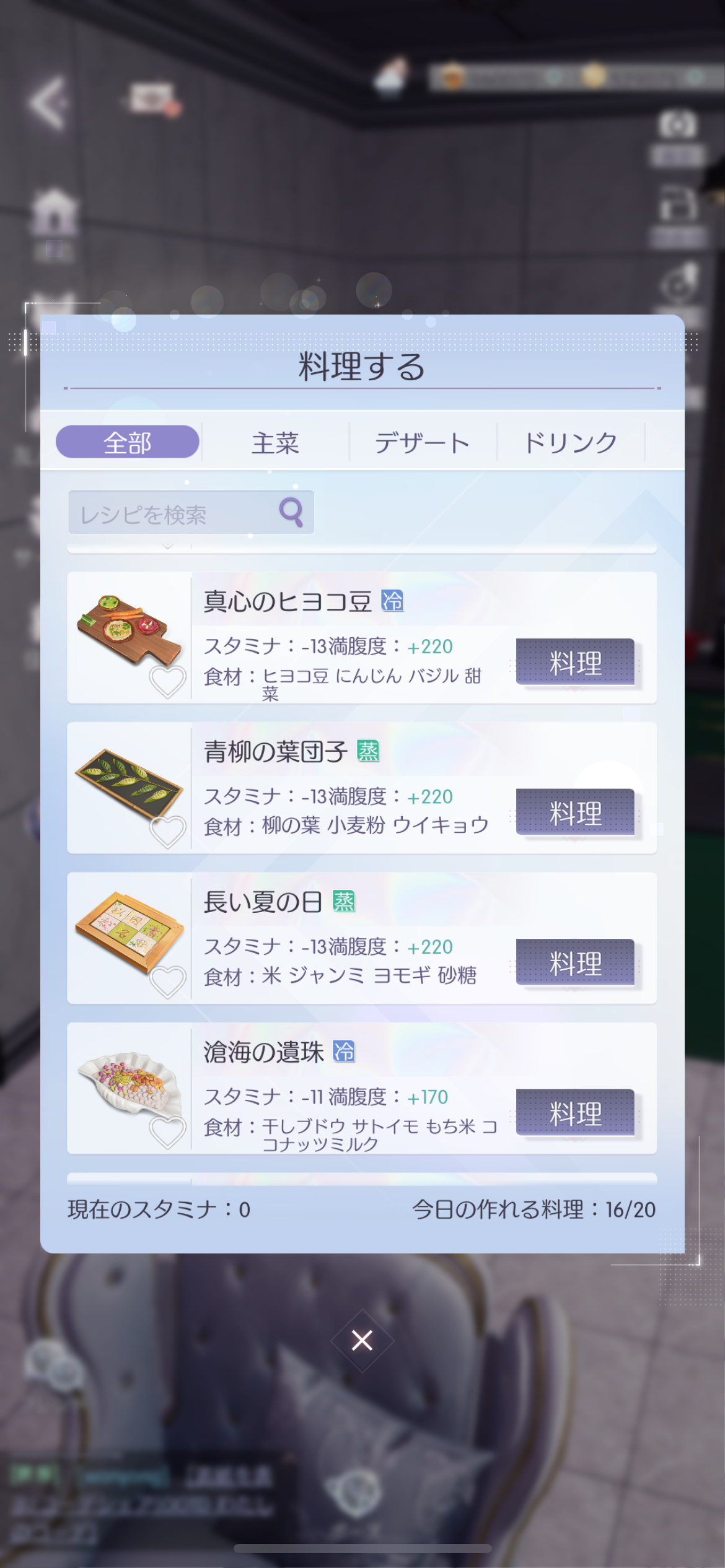This screenshot has height=1568, width=725.
Task: Switch to the デザート tab
Action: [423, 442]
